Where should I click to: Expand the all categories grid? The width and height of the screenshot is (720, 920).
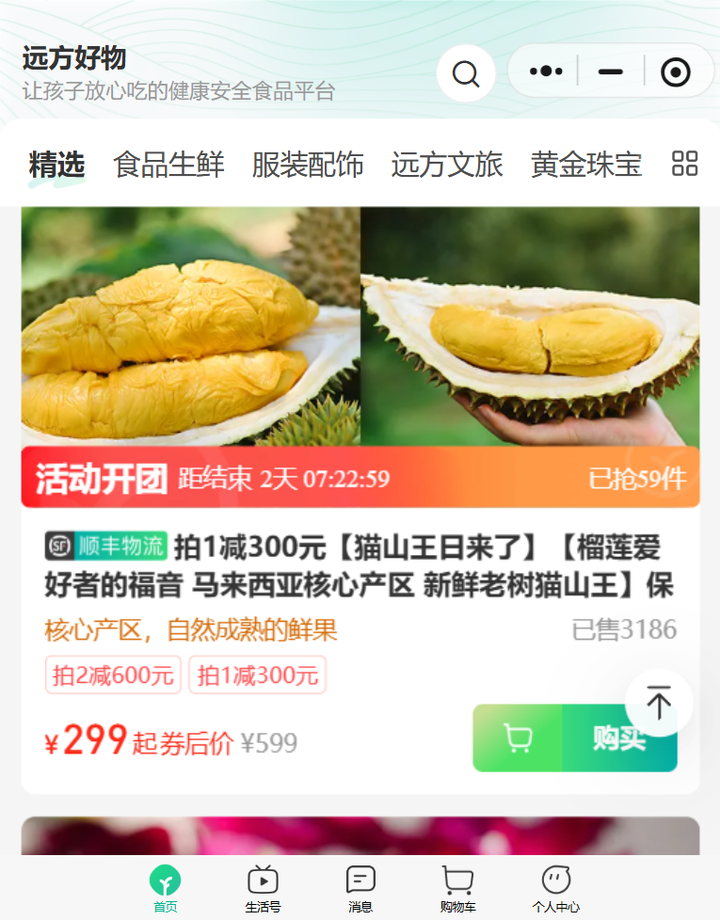(x=685, y=165)
